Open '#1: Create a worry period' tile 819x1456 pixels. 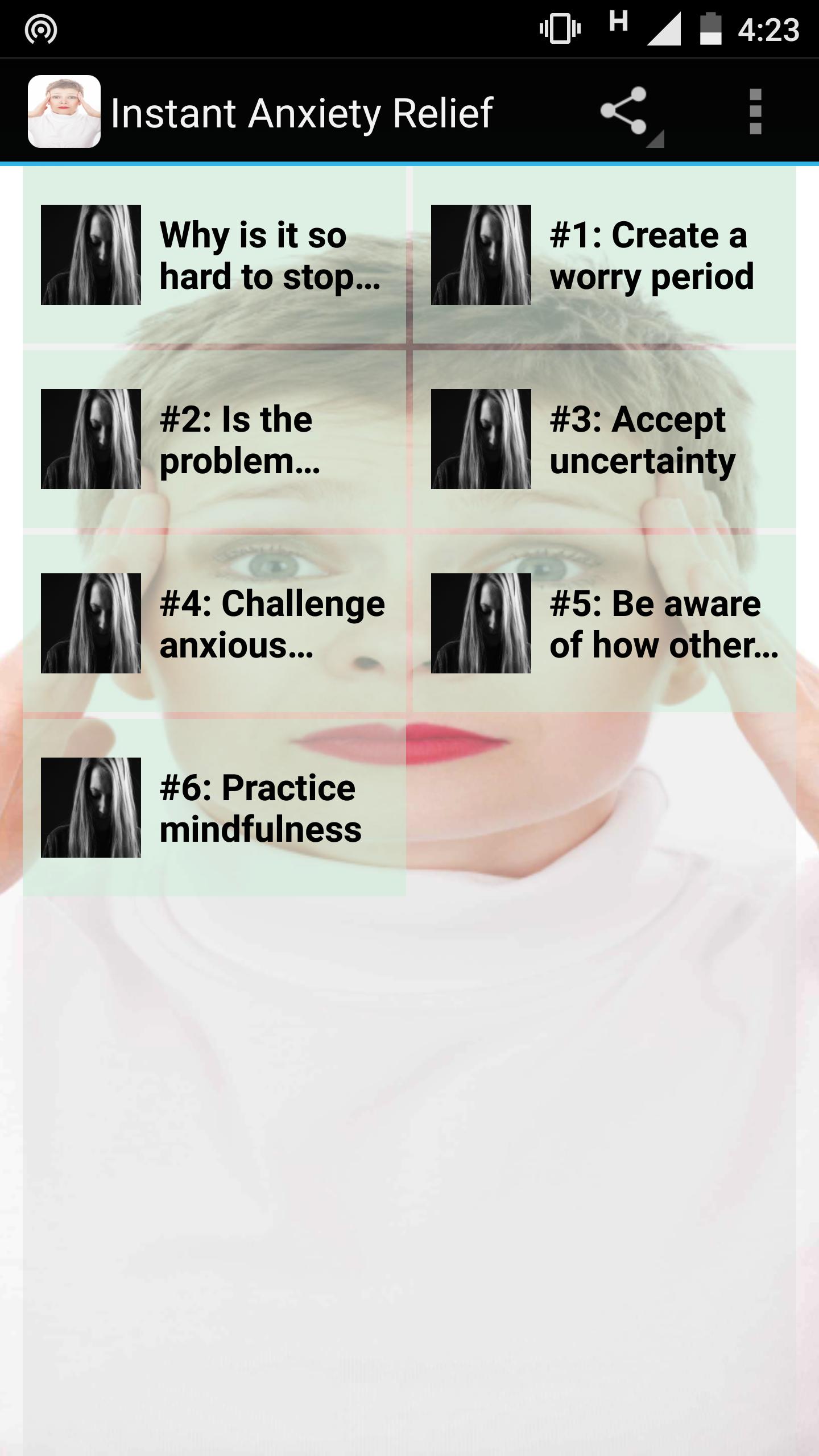pos(604,255)
